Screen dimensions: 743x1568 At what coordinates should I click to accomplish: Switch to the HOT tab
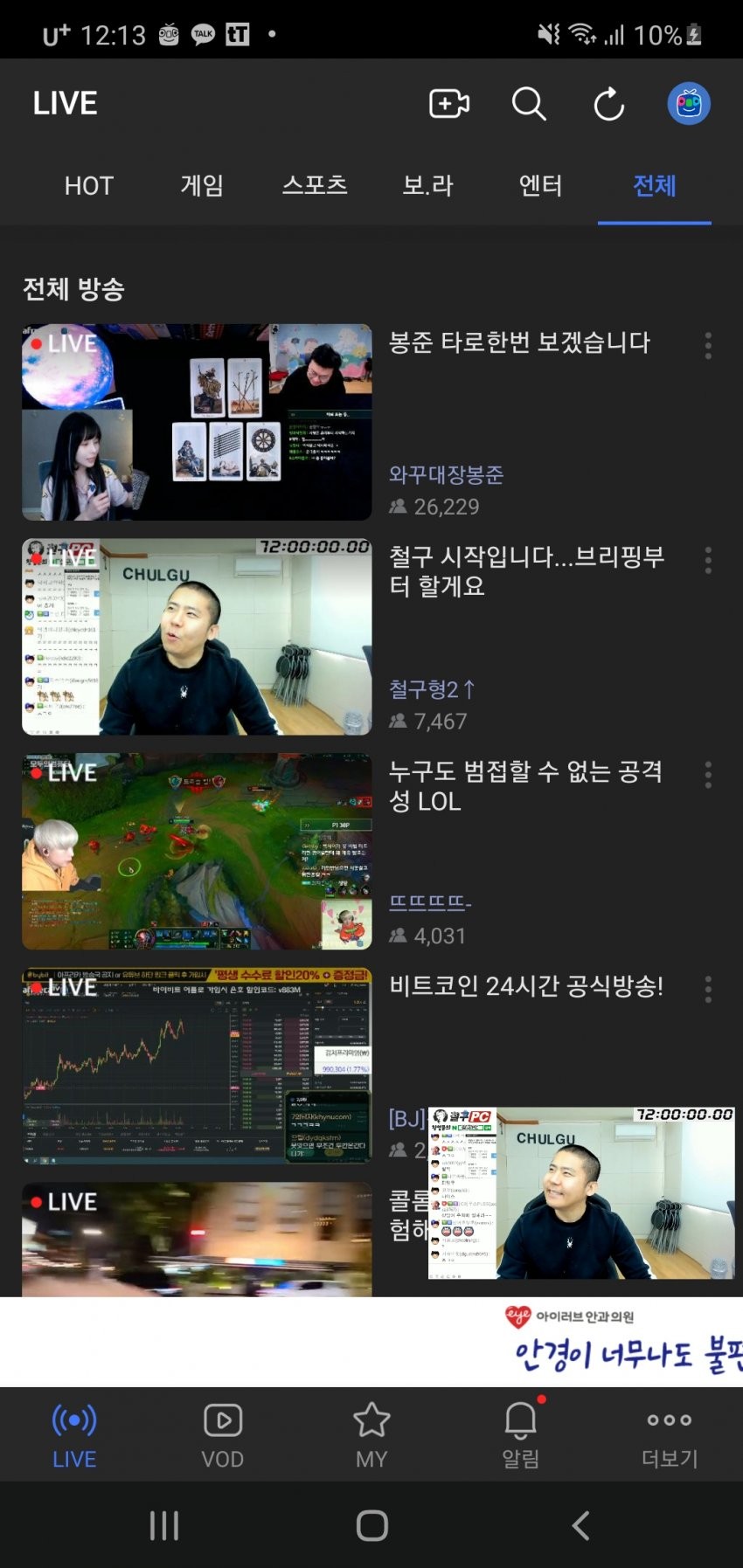89,186
